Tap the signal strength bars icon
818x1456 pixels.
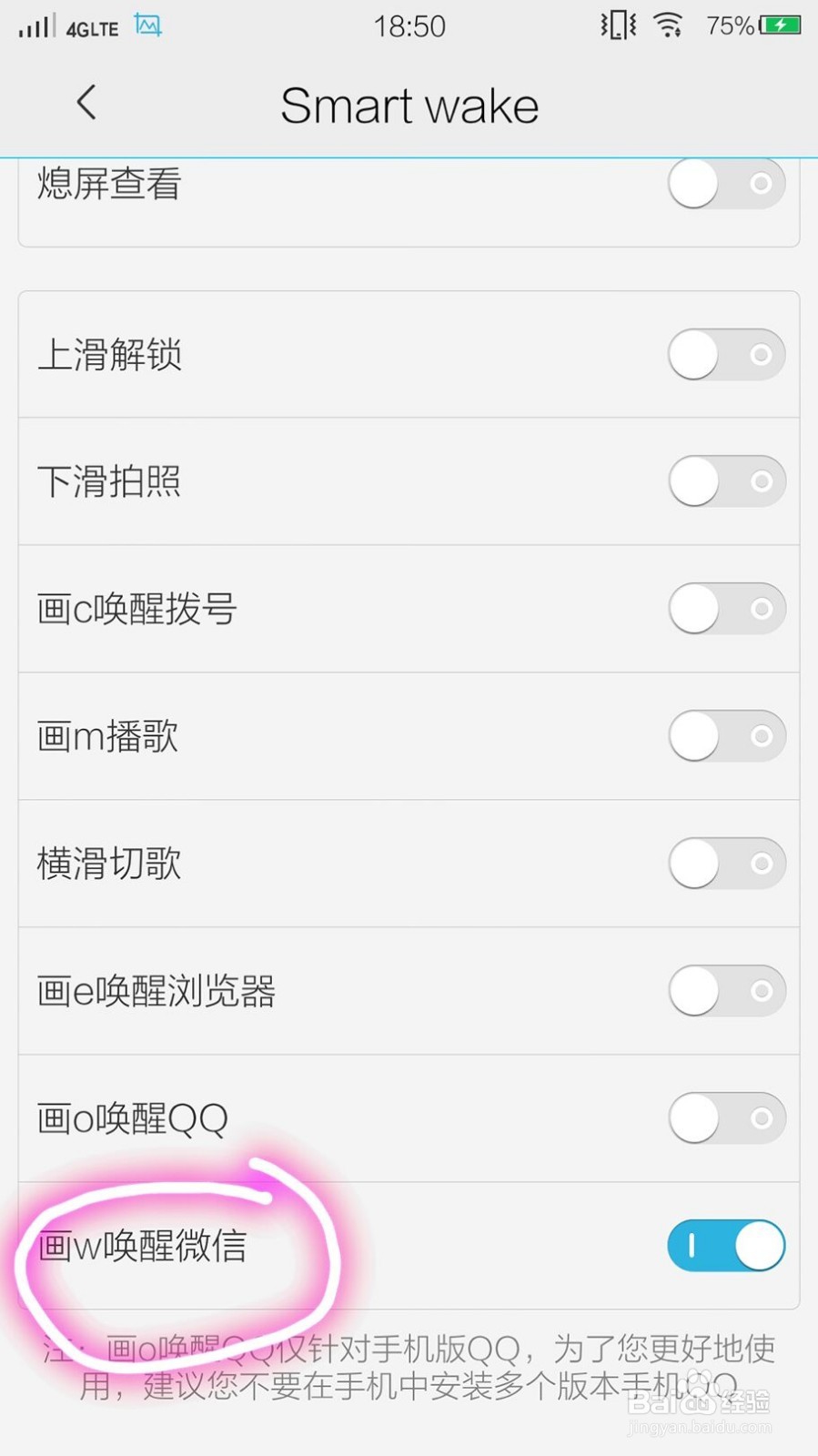[x=32, y=25]
